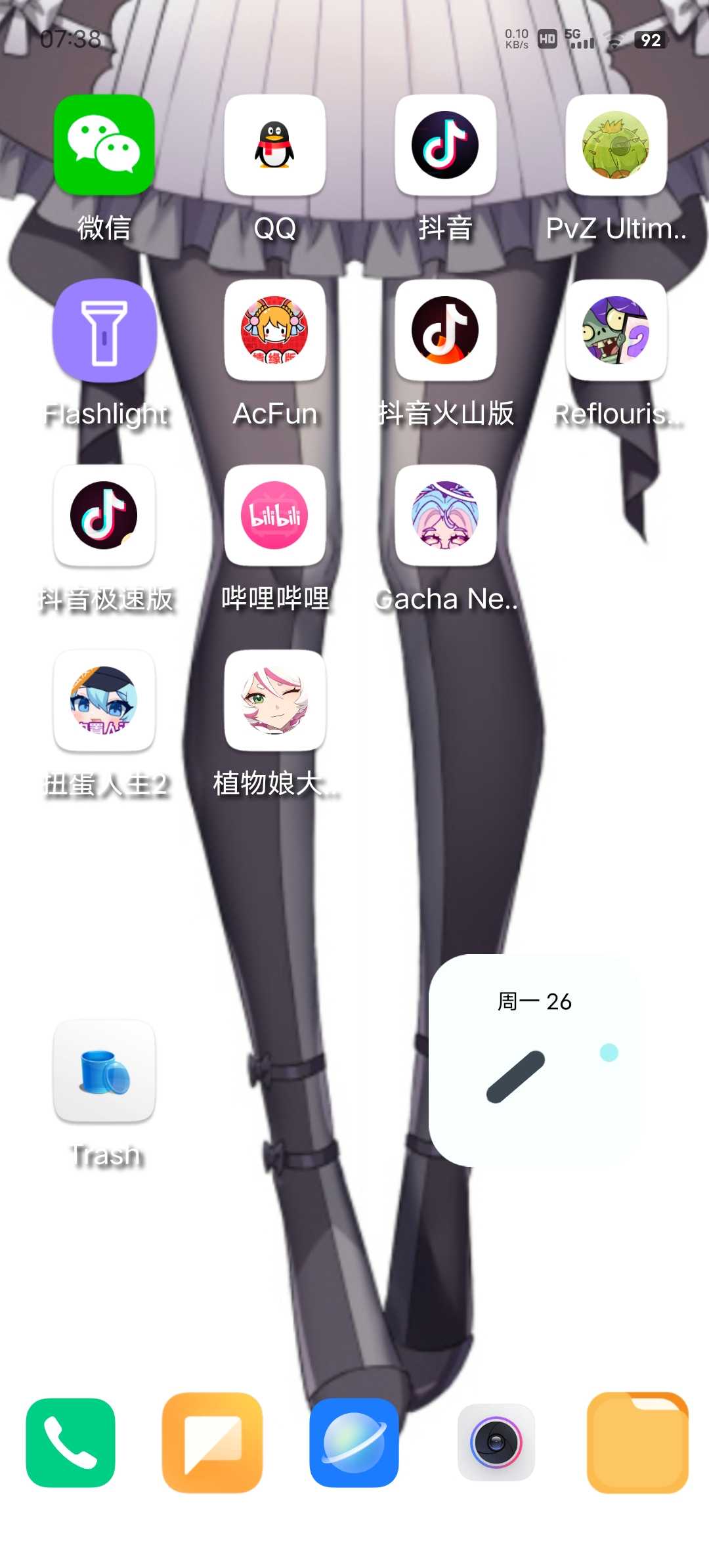
Task: Launch the Gacha Nebula app
Action: tap(445, 515)
